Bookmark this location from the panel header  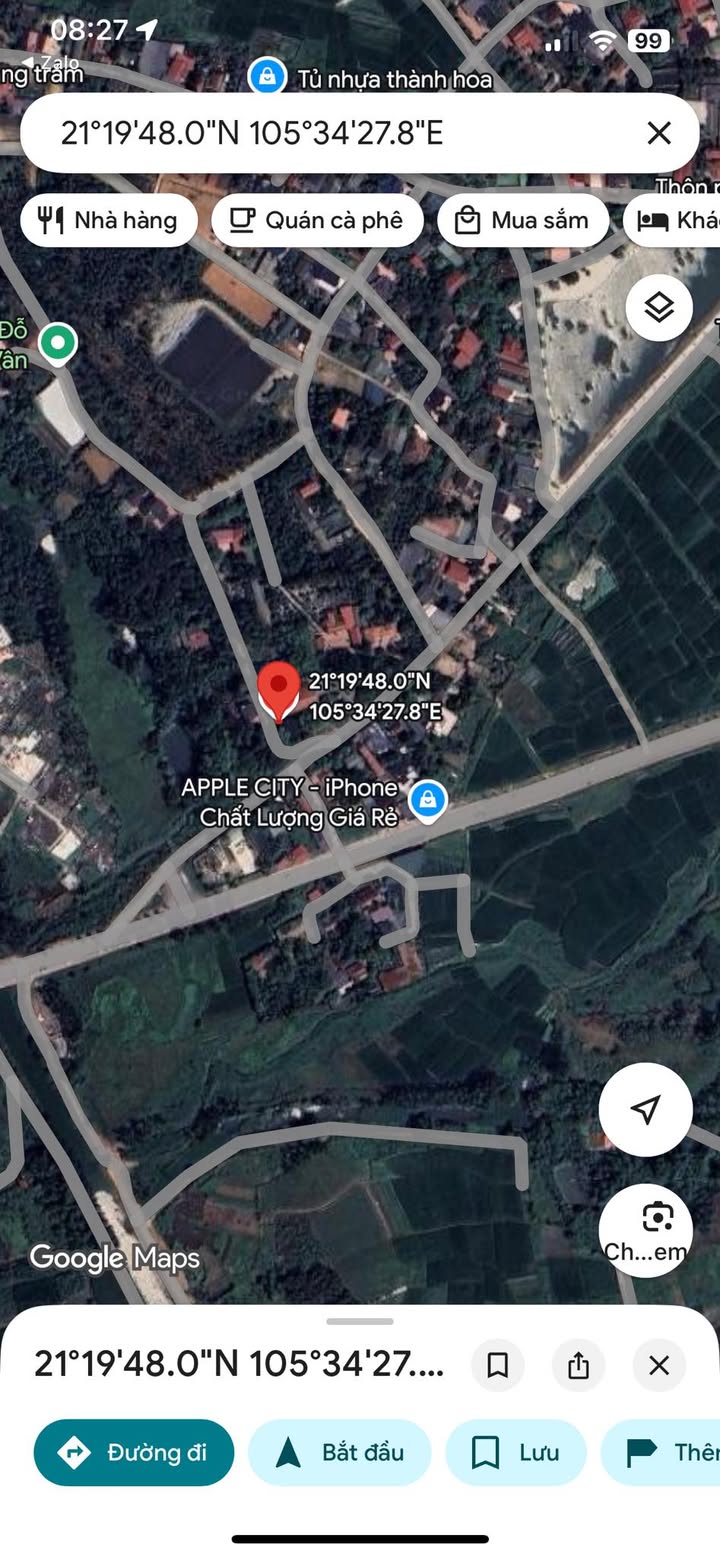[x=498, y=1365]
